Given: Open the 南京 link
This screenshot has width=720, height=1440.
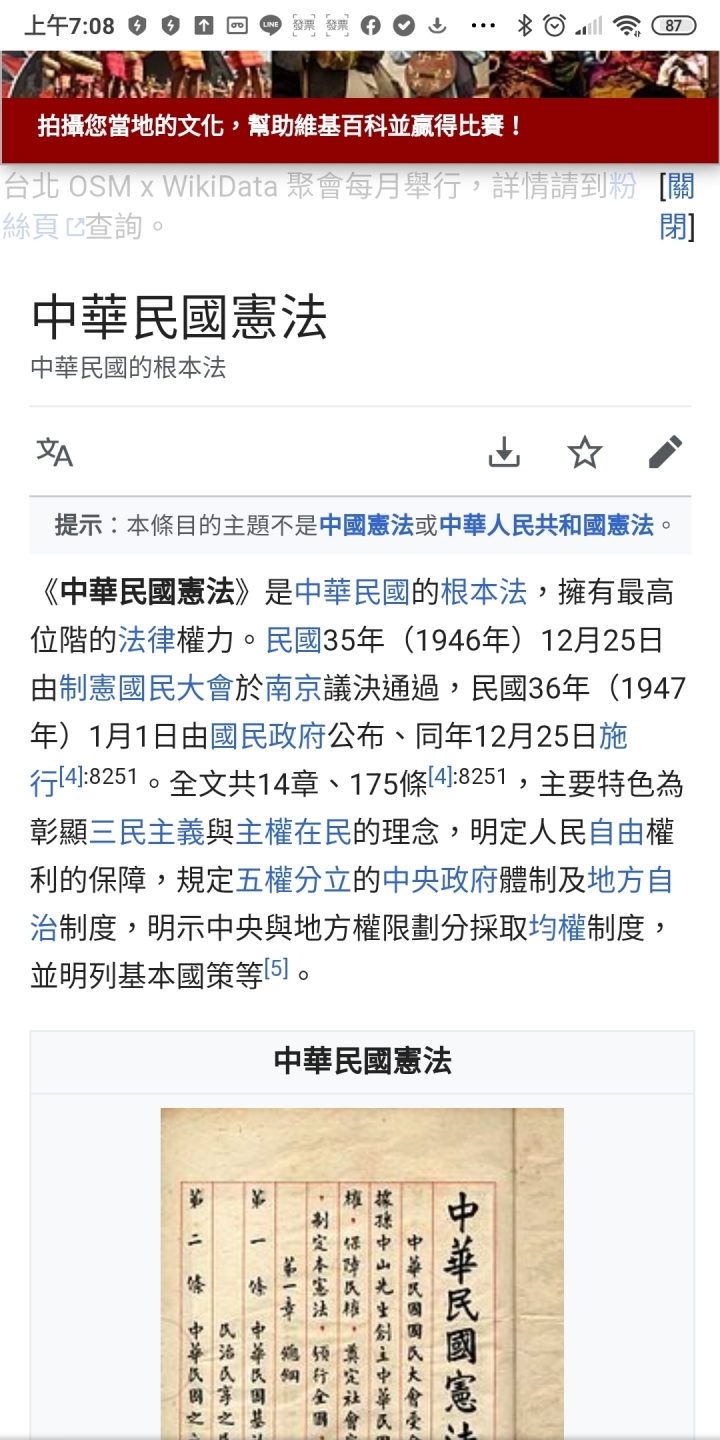Looking at the screenshot, I should [x=293, y=688].
